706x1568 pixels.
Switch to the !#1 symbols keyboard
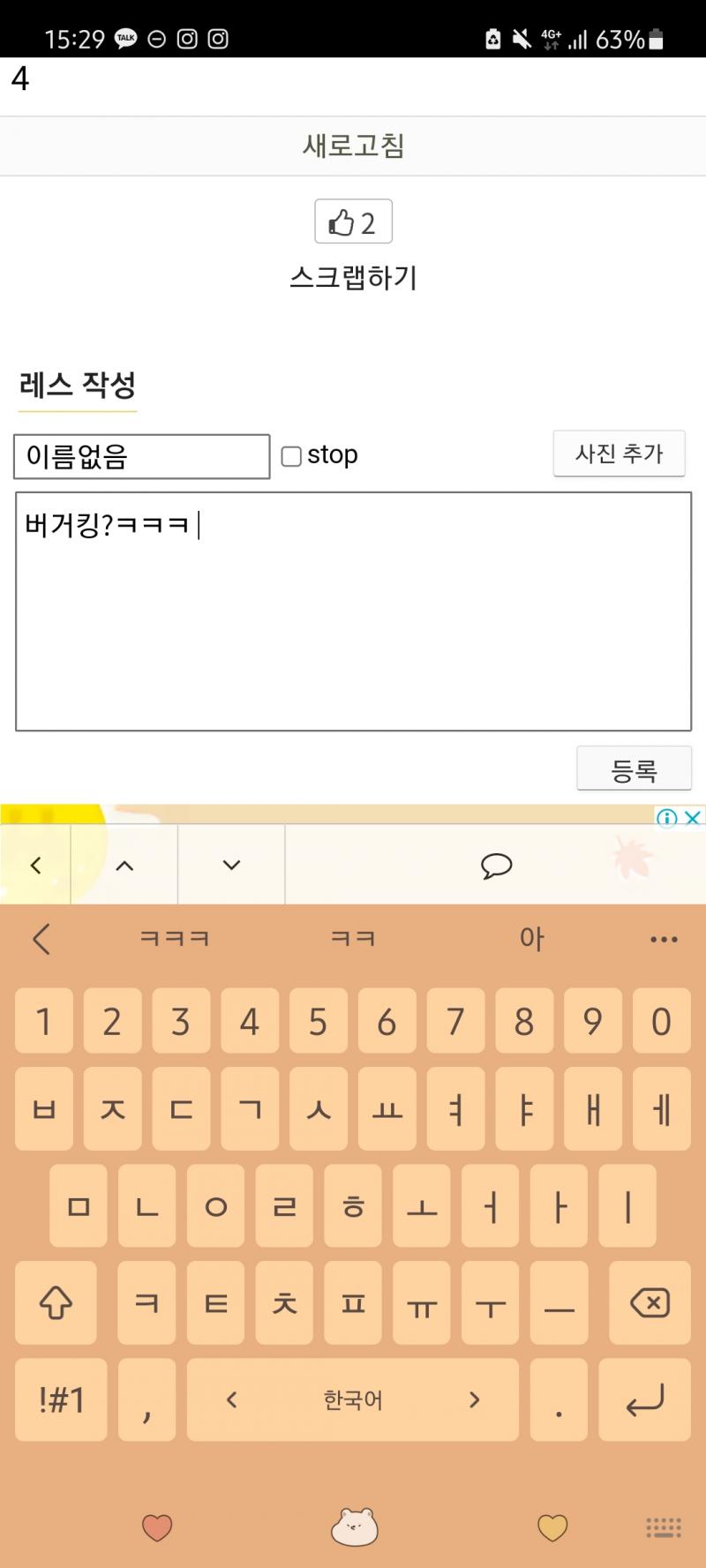(61, 1399)
